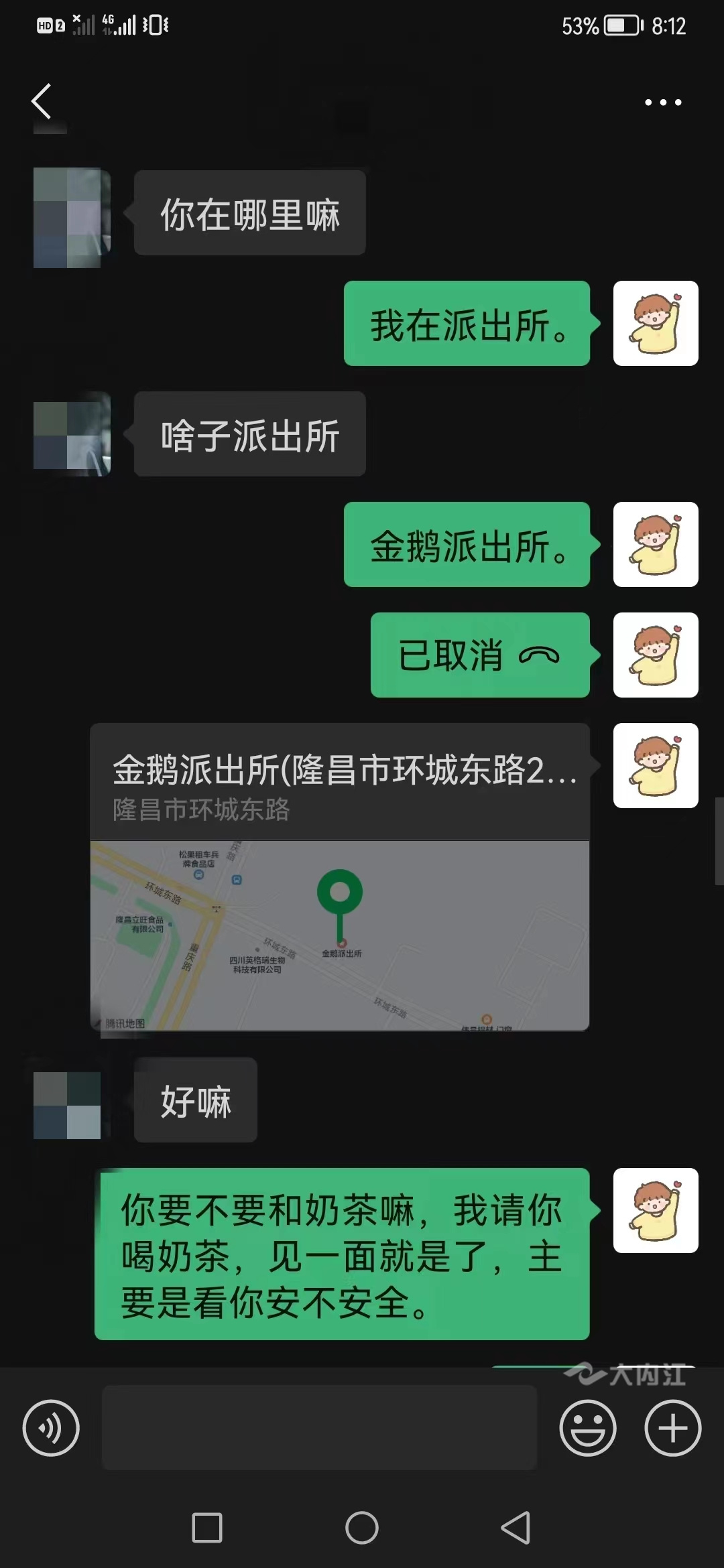Tap the 你在哪里嘛 message bubble

(249, 213)
